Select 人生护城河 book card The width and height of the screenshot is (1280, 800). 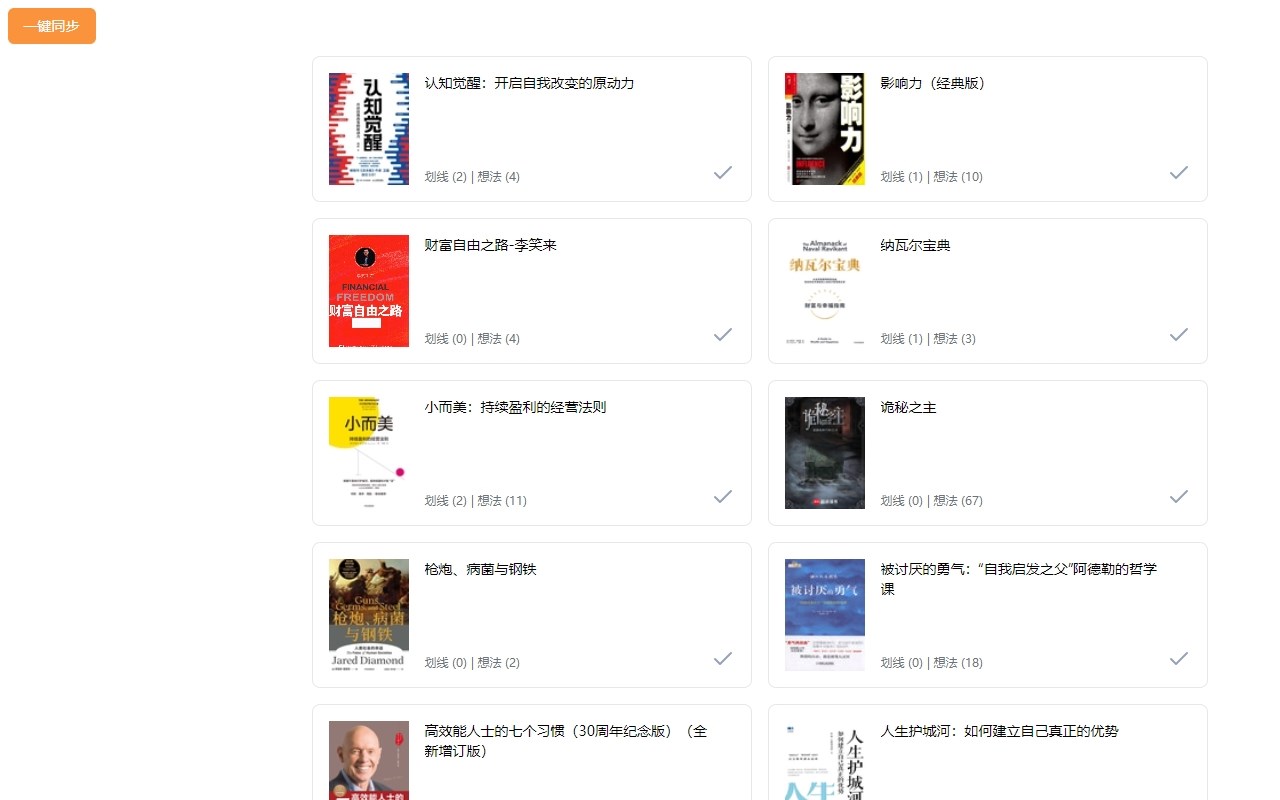point(998,732)
